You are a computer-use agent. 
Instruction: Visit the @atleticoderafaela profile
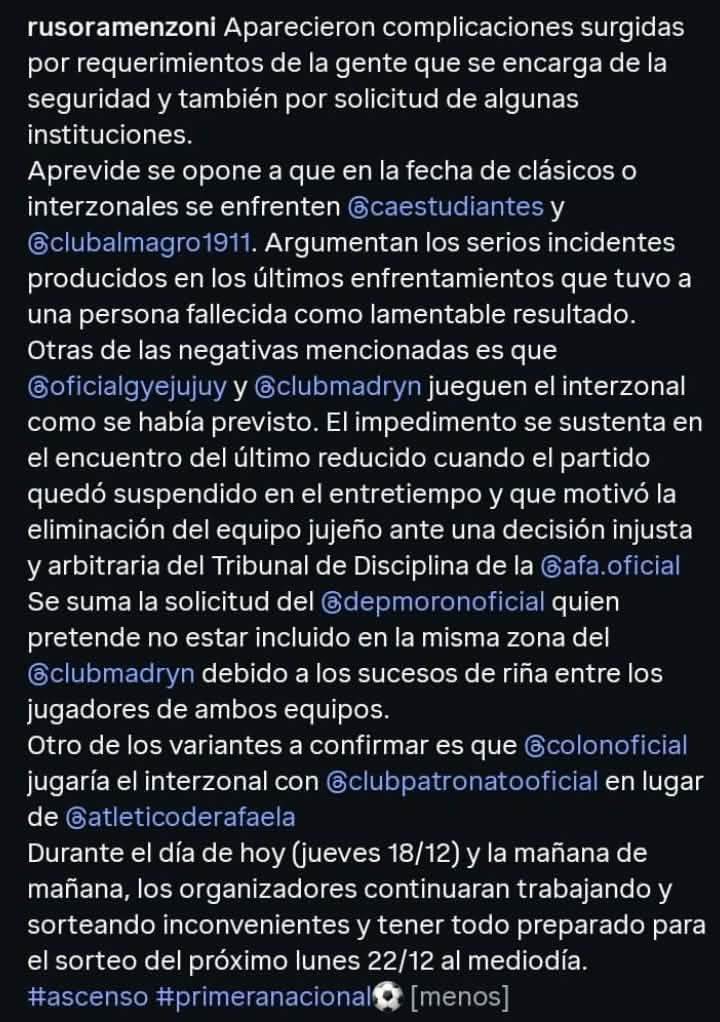pyautogui.click(x=179, y=817)
